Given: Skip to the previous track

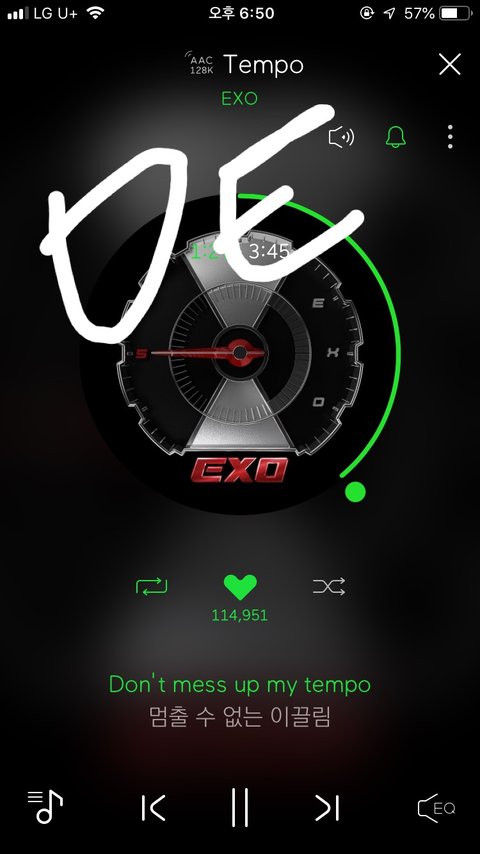Looking at the screenshot, I should click(153, 808).
